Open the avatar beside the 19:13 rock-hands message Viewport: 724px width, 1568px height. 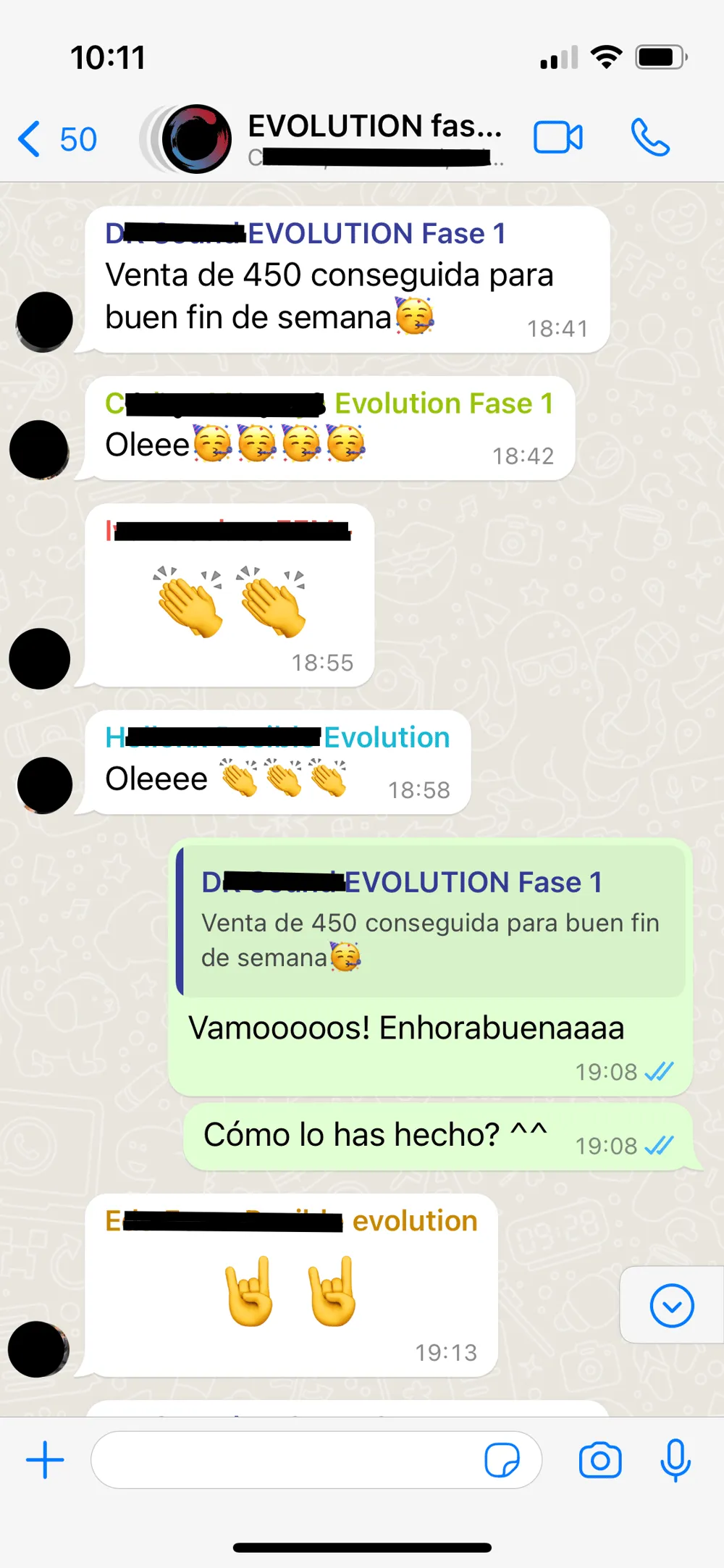click(x=38, y=1349)
